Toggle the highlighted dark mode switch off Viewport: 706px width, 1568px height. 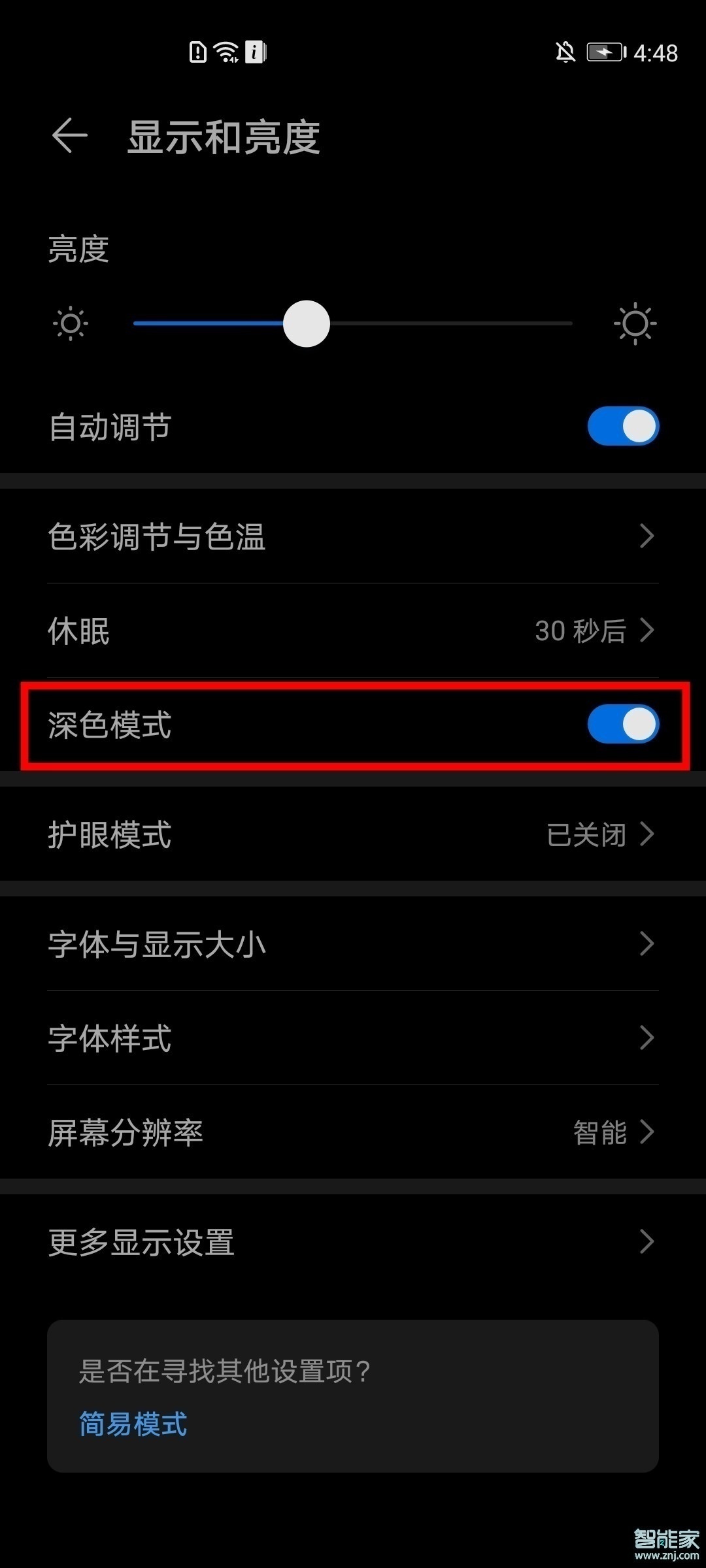[x=622, y=723]
